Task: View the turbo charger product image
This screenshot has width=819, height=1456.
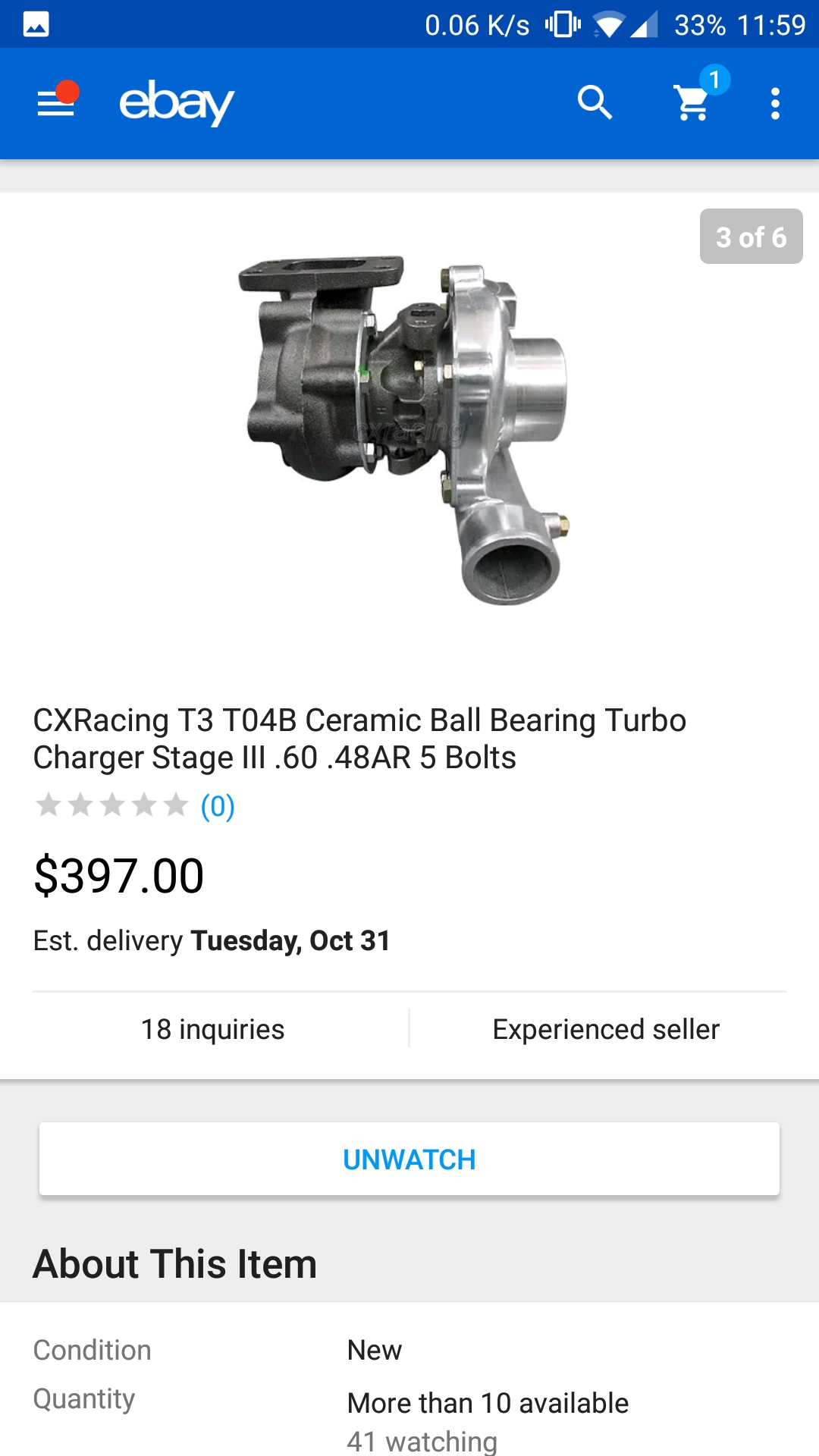Action: coord(406,428)
